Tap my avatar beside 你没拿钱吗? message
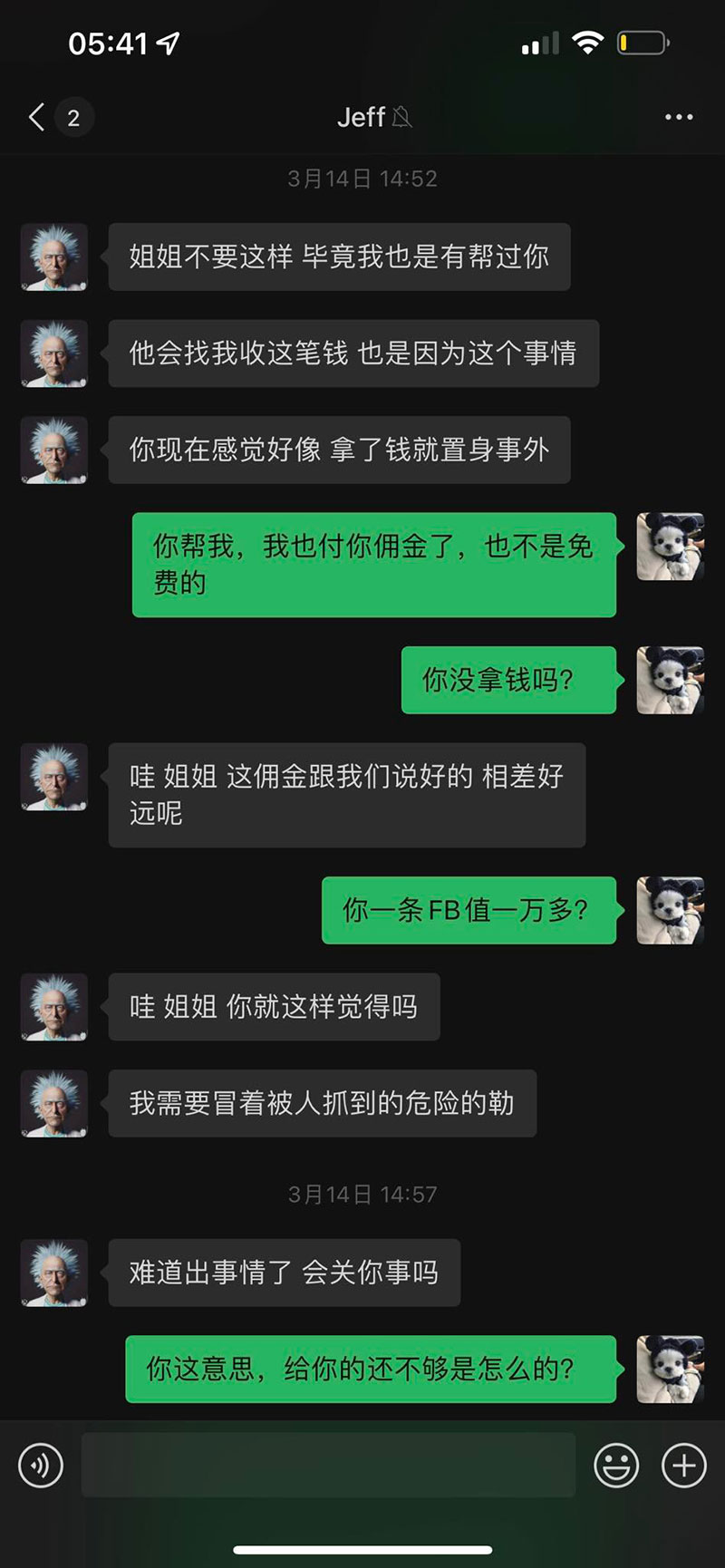 671,680
